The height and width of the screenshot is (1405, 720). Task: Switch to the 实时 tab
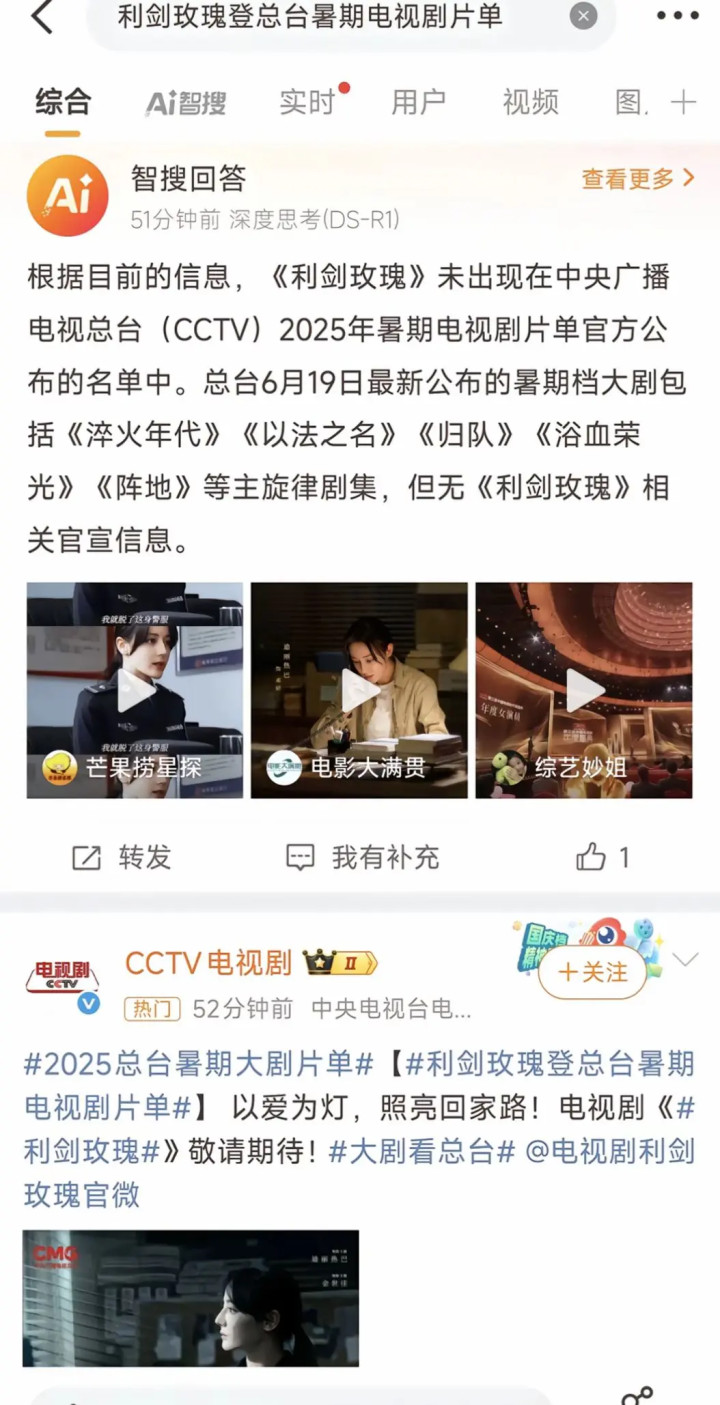(x=307, y=103)
